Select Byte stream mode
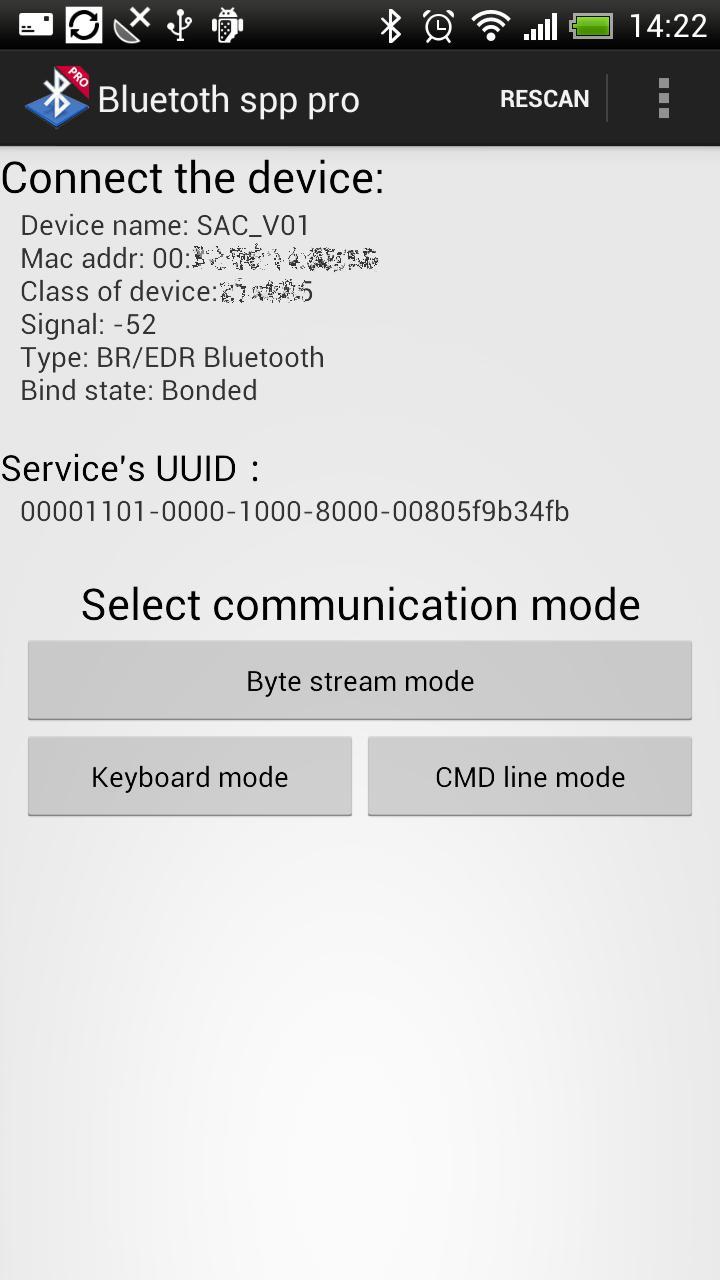The height and width of the screenshot is (1280, 720). 360,680
